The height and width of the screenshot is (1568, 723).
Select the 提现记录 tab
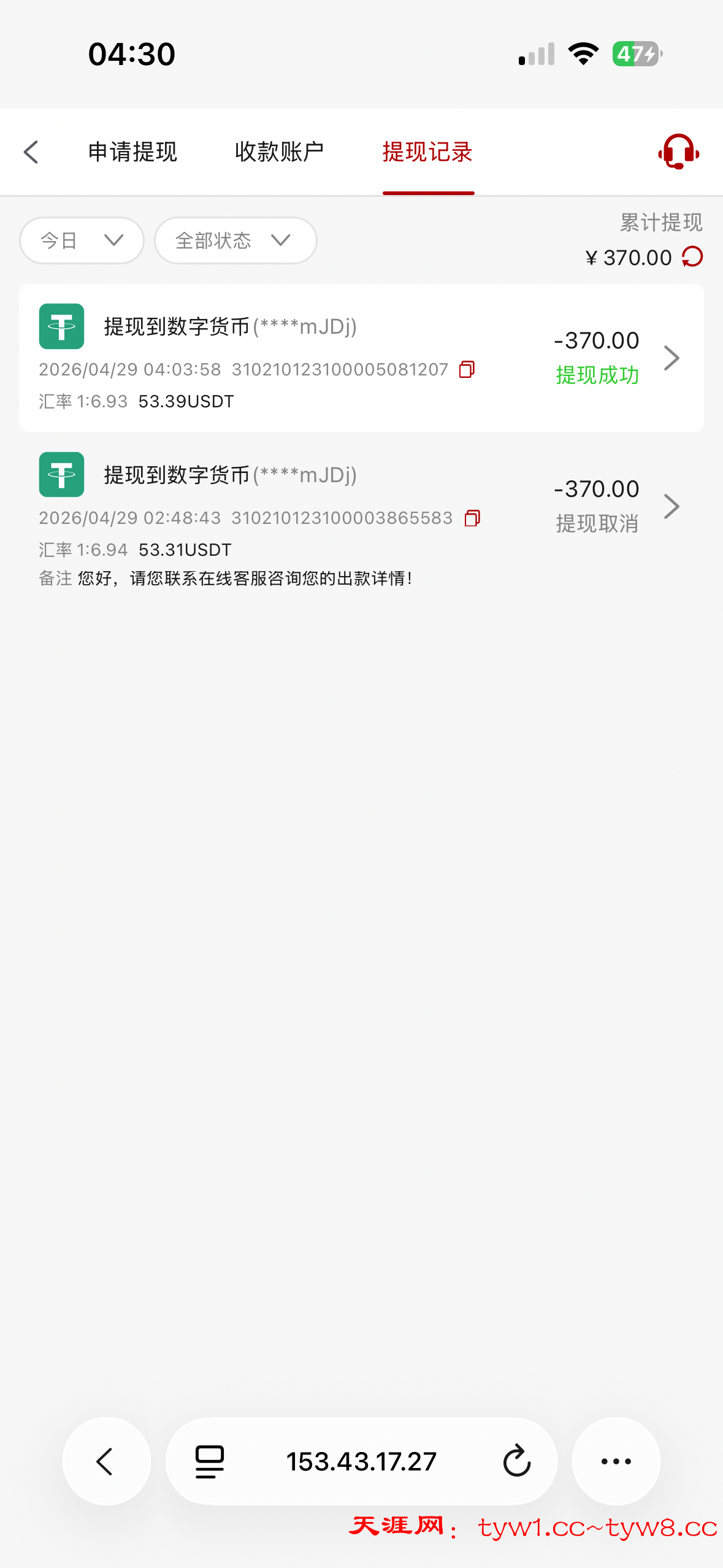[428, 152]
